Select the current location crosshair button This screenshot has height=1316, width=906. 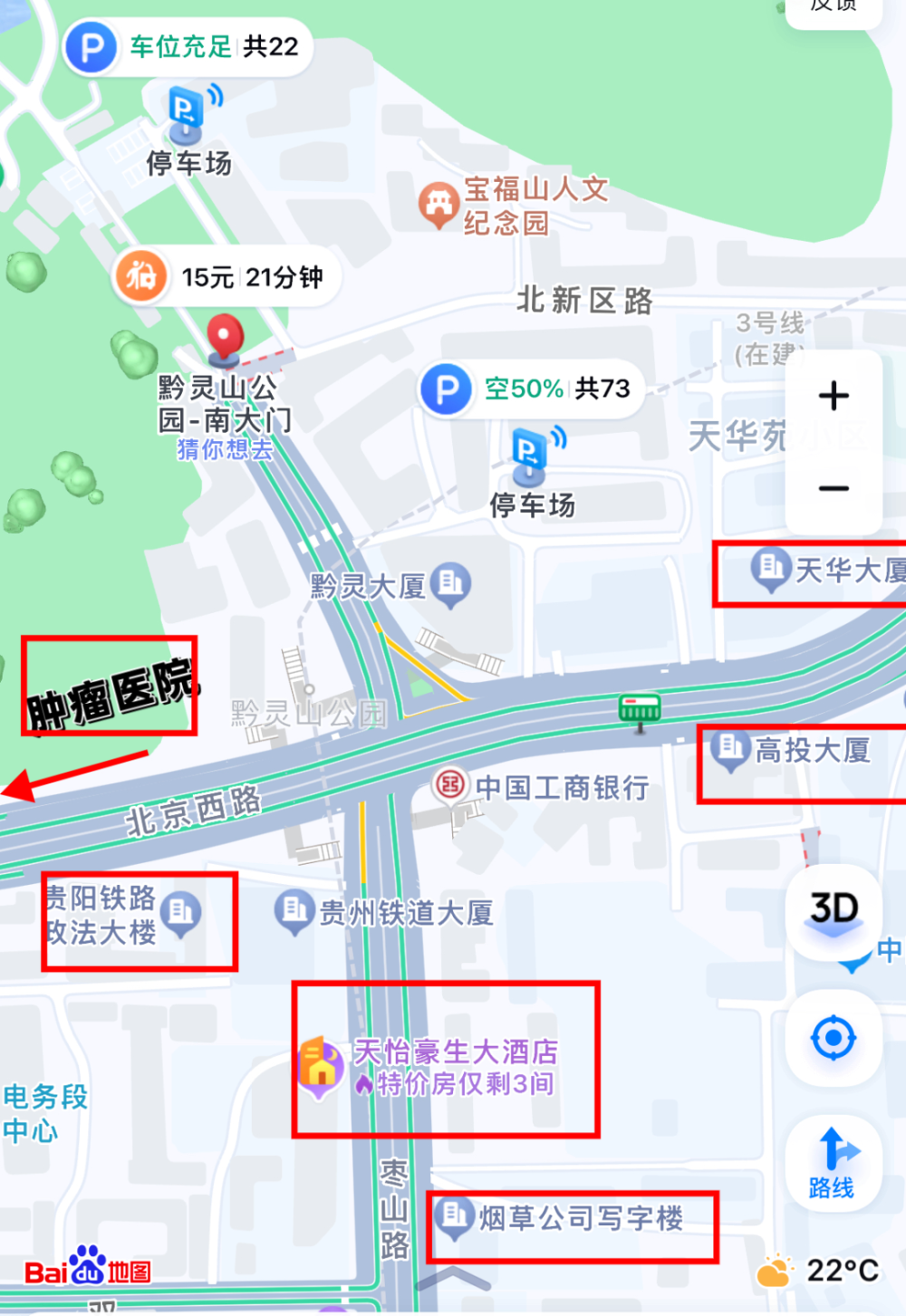[833, 1039]
